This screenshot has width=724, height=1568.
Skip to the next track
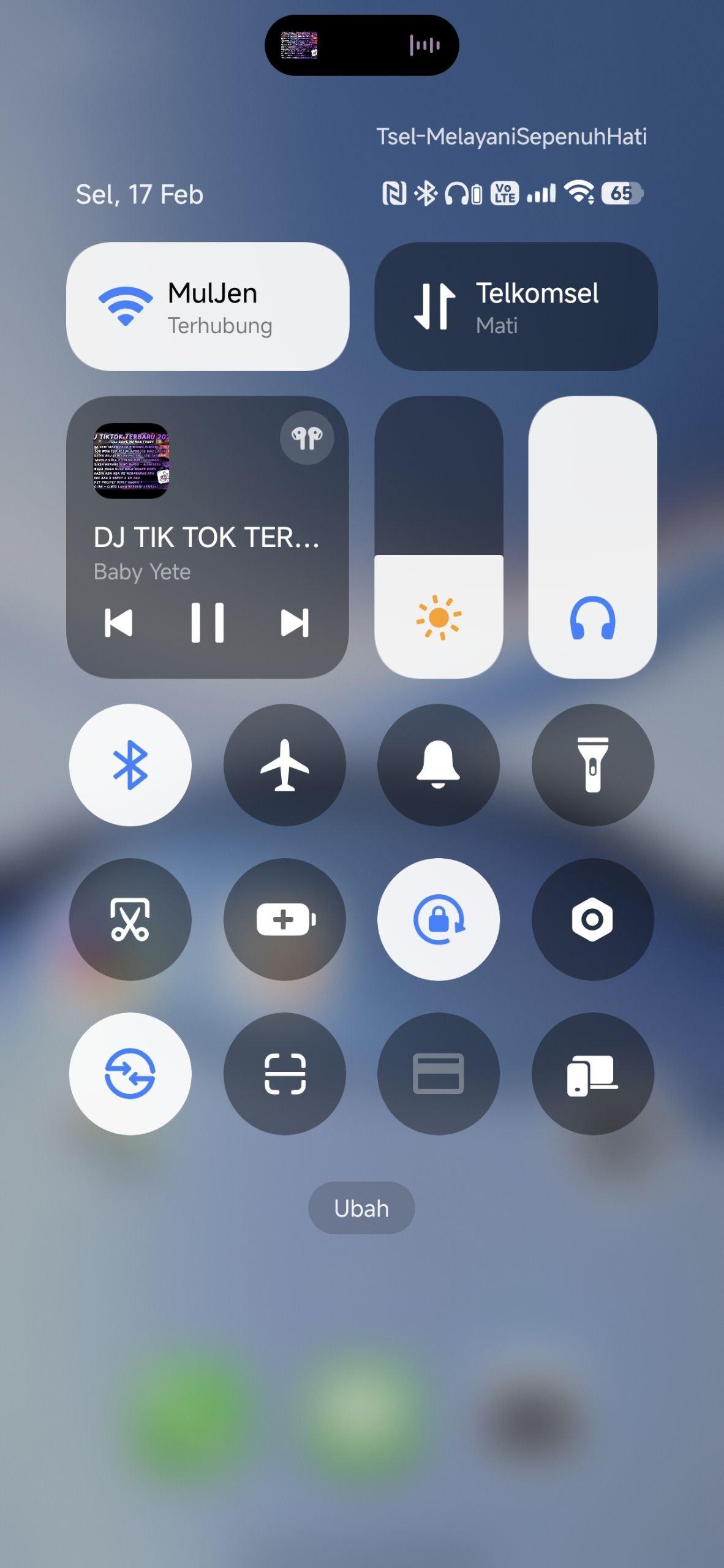pyautogui.click(x=294, y=623)
